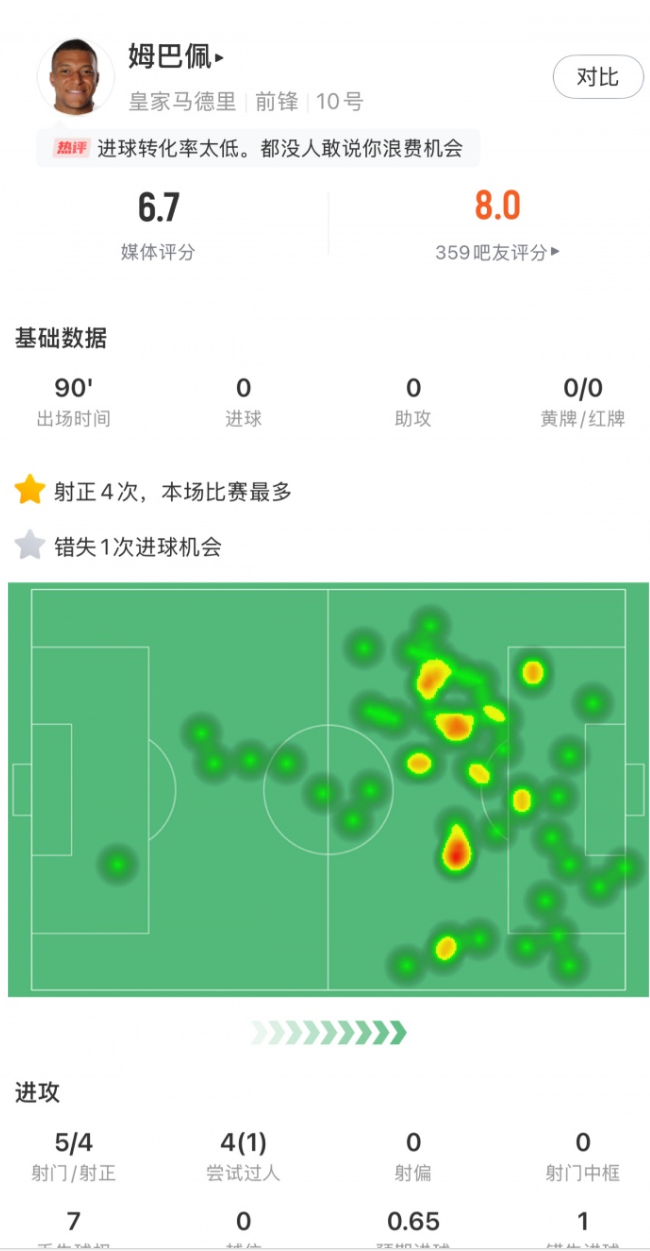
Task: Tap the 对比 compare button
Action: tap(597, 77)
